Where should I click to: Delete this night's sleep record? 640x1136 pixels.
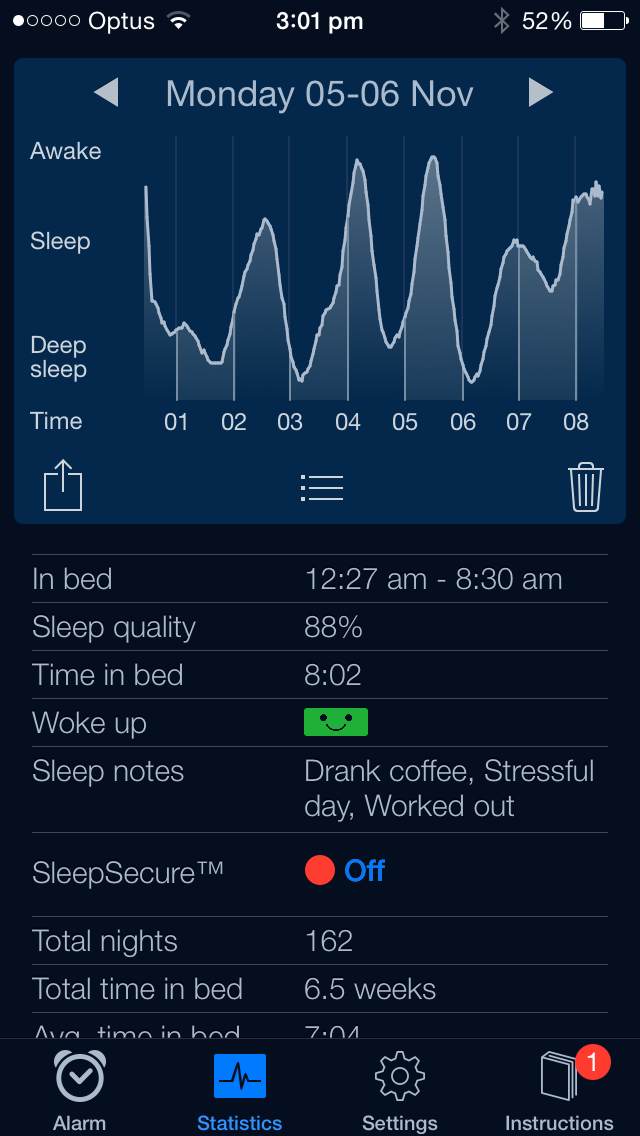coord(586,488)
